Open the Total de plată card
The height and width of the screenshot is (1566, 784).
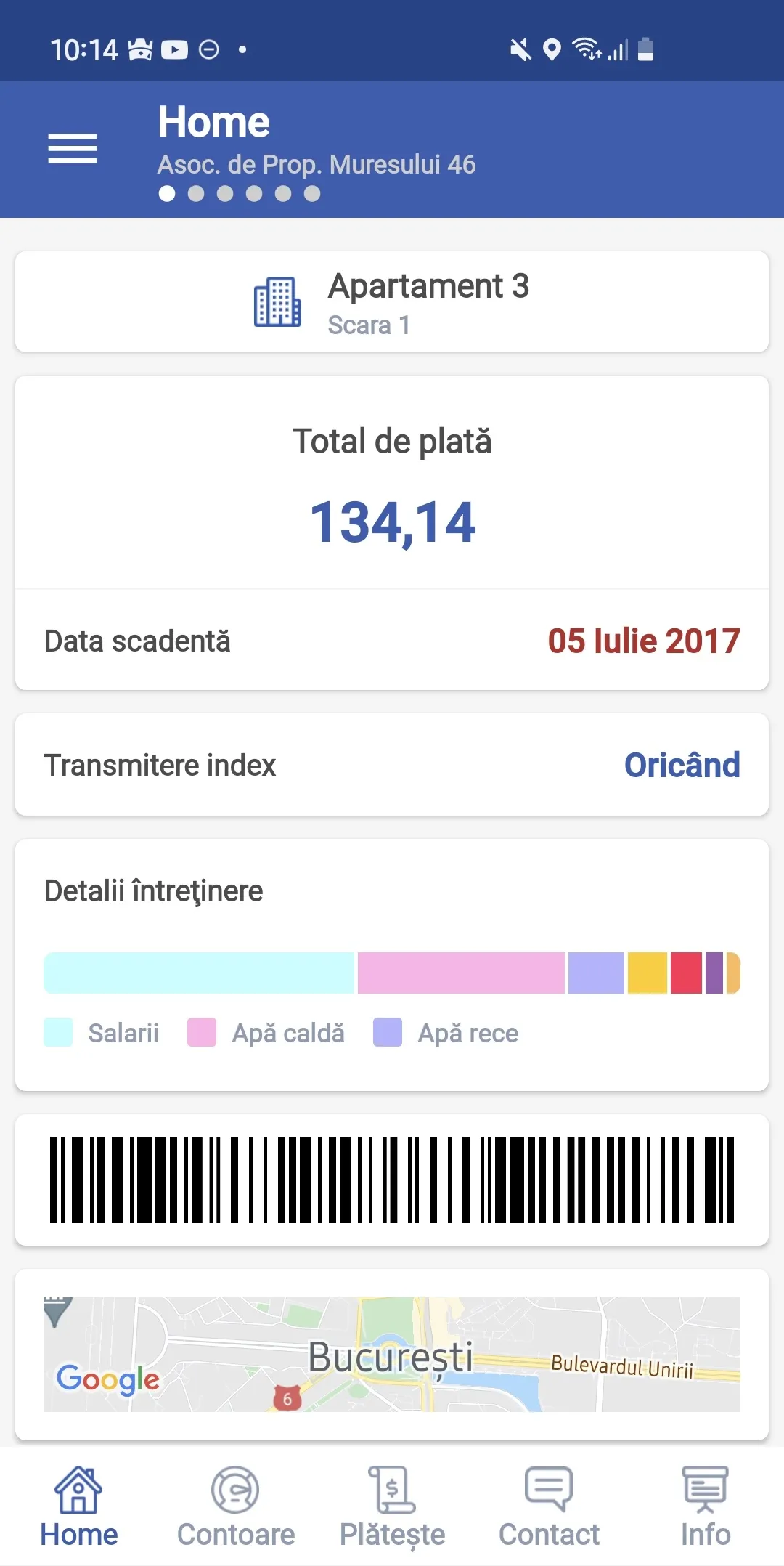click(392, 483)
